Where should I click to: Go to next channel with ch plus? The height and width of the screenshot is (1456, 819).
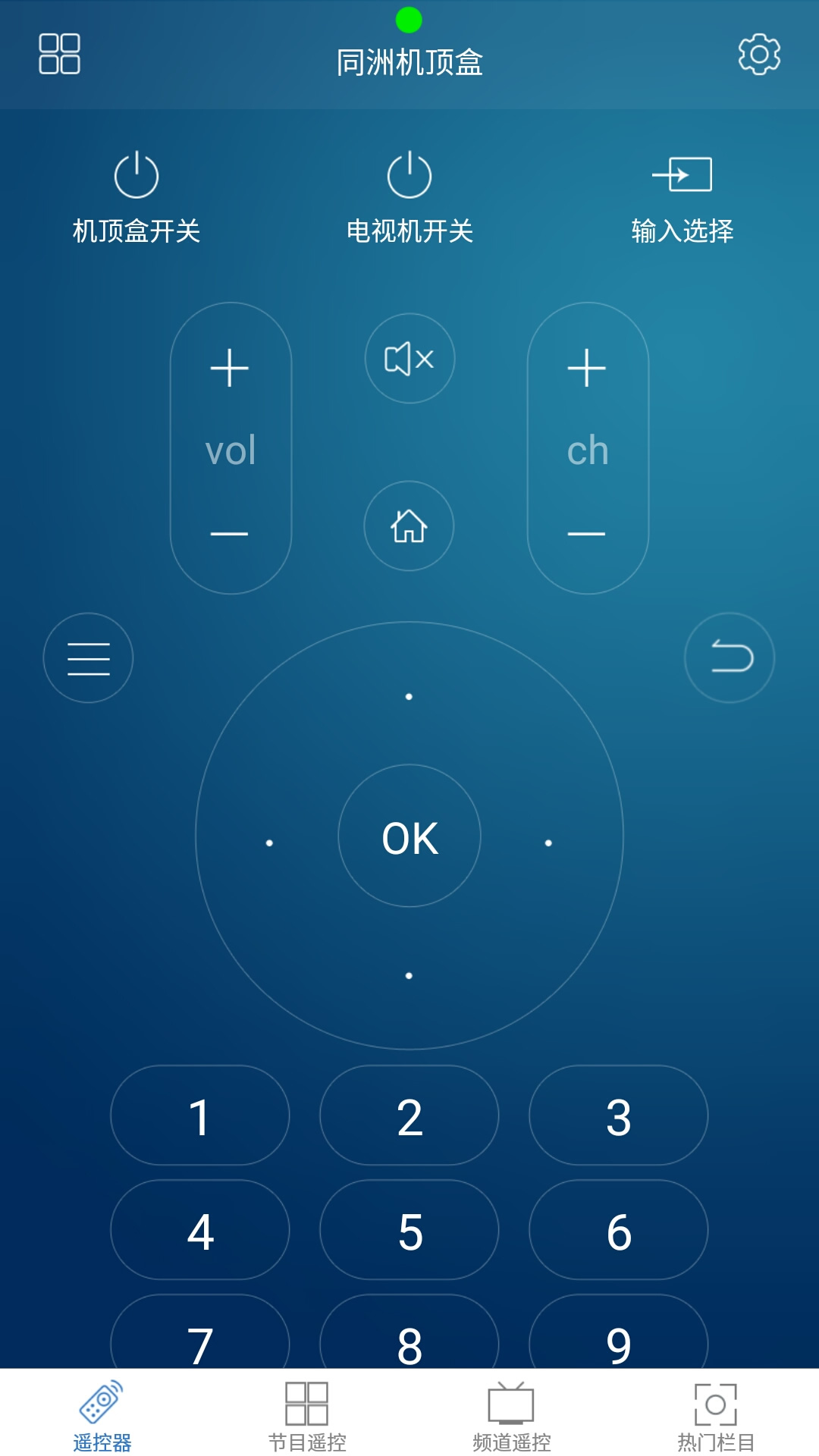[x=587, y=369]
